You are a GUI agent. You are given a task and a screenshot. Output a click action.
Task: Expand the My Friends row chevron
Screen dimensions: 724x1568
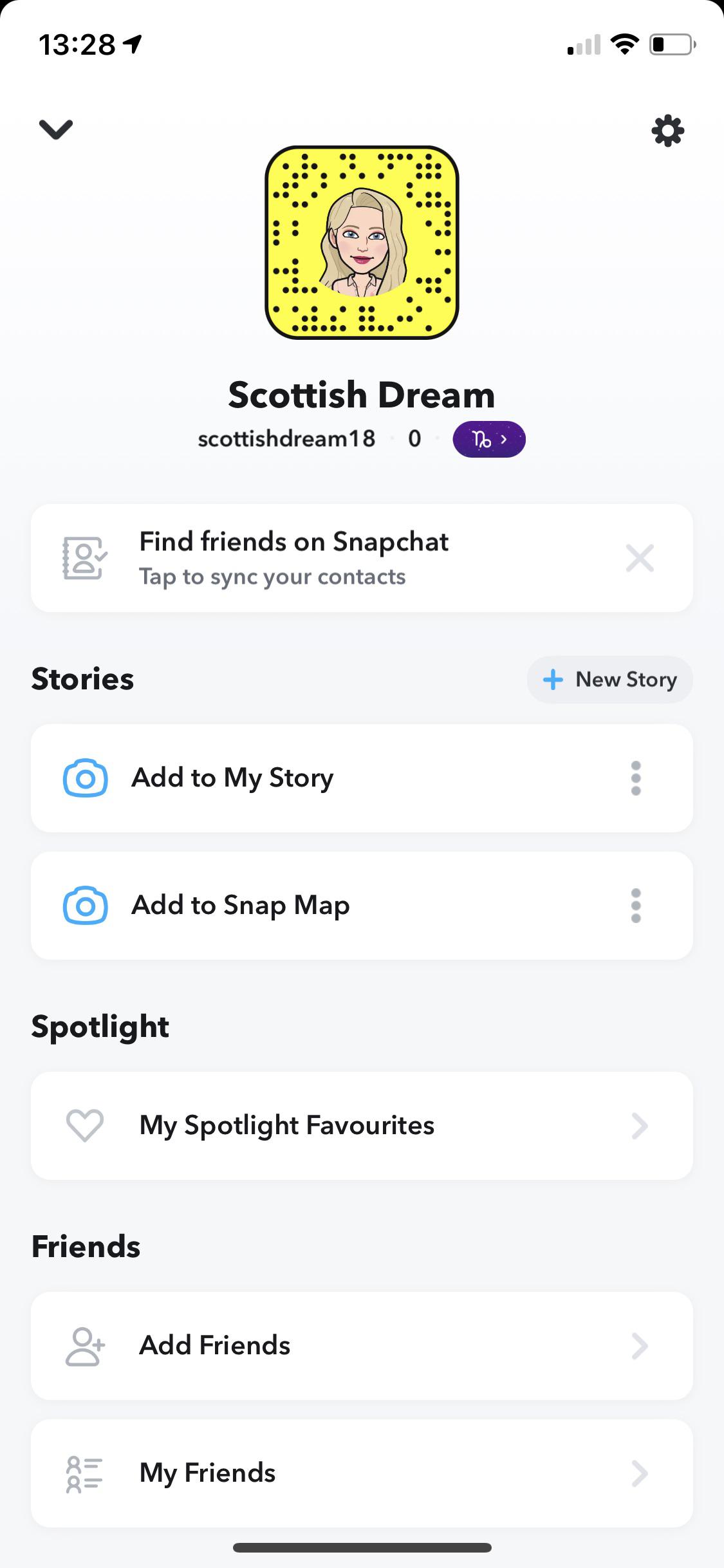[x=639, y=1473]
